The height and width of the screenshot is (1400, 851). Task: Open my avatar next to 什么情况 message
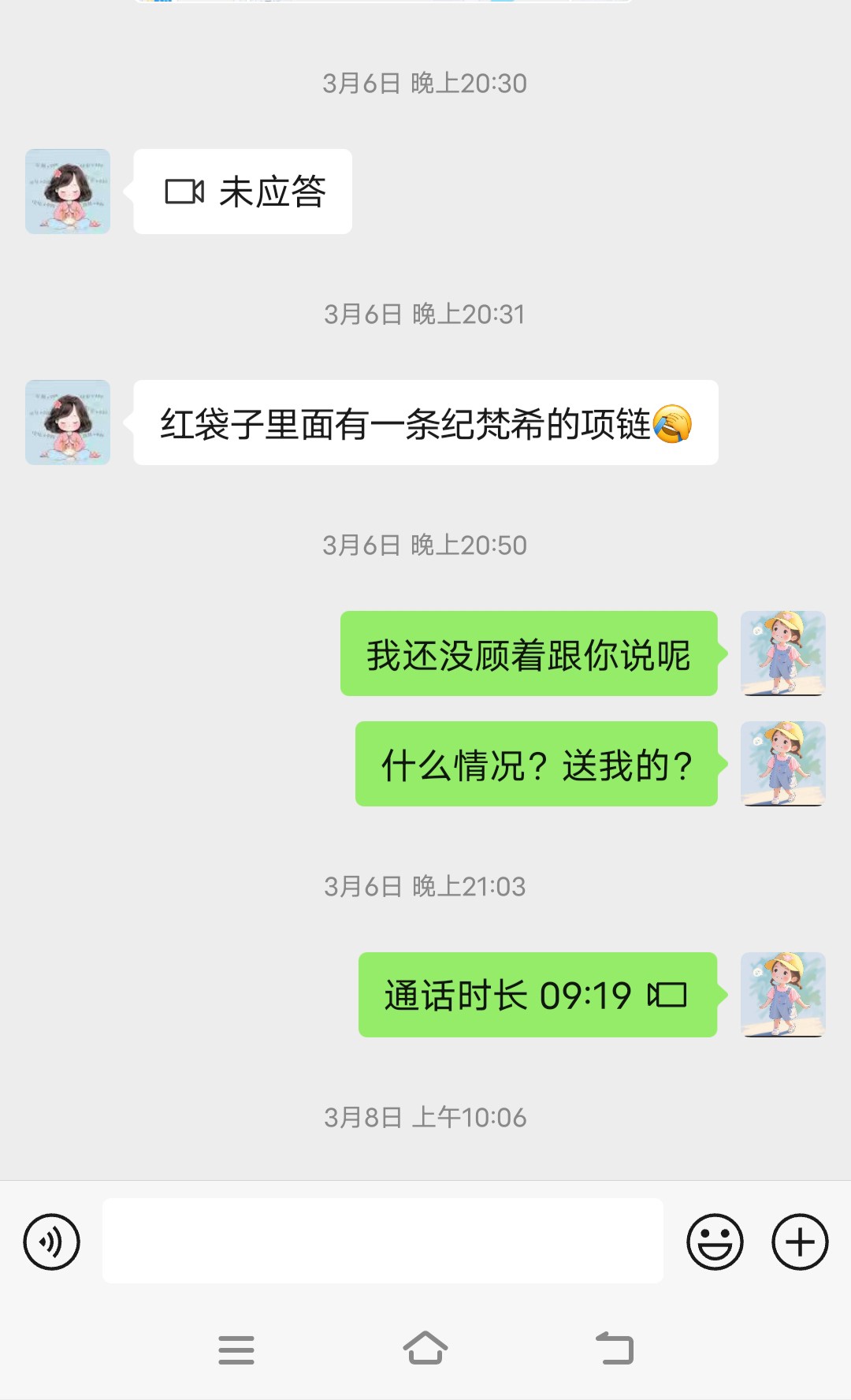(x=782, y=764)
